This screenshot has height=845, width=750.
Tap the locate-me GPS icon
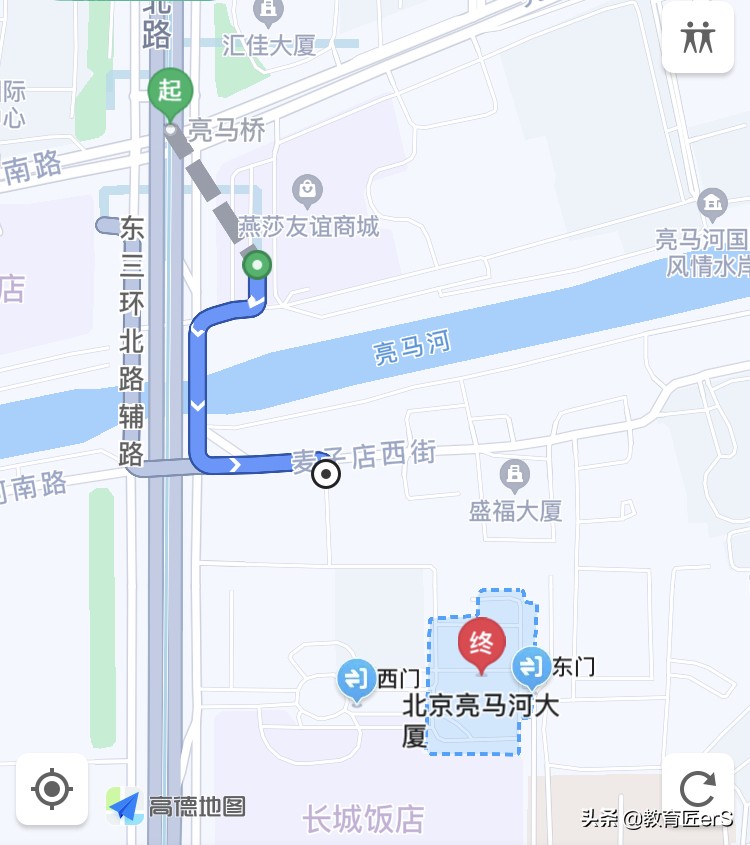51,789
